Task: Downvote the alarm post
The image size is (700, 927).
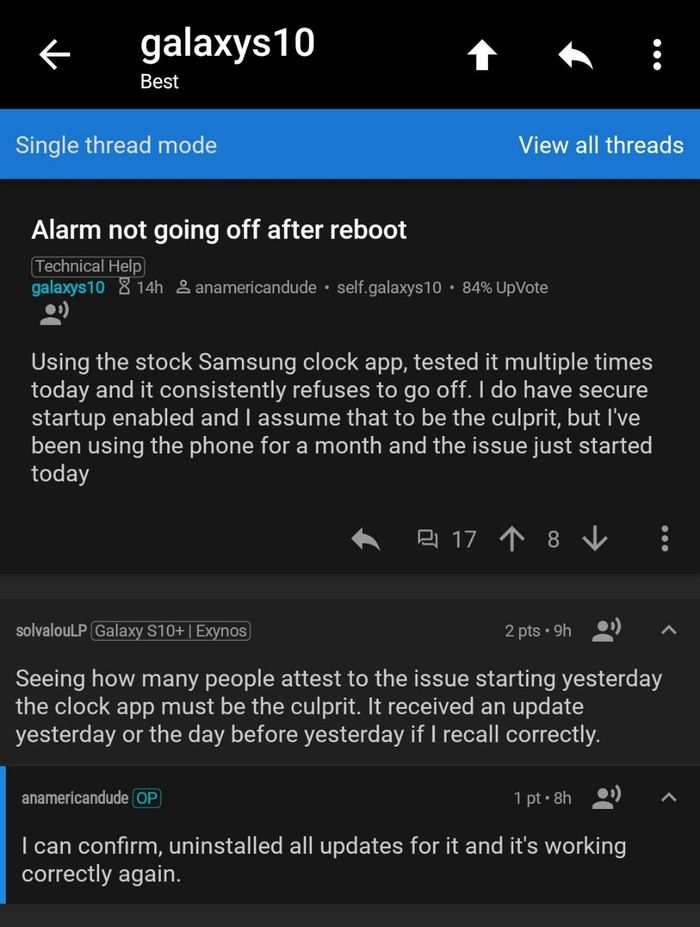Action: (594, 540)
